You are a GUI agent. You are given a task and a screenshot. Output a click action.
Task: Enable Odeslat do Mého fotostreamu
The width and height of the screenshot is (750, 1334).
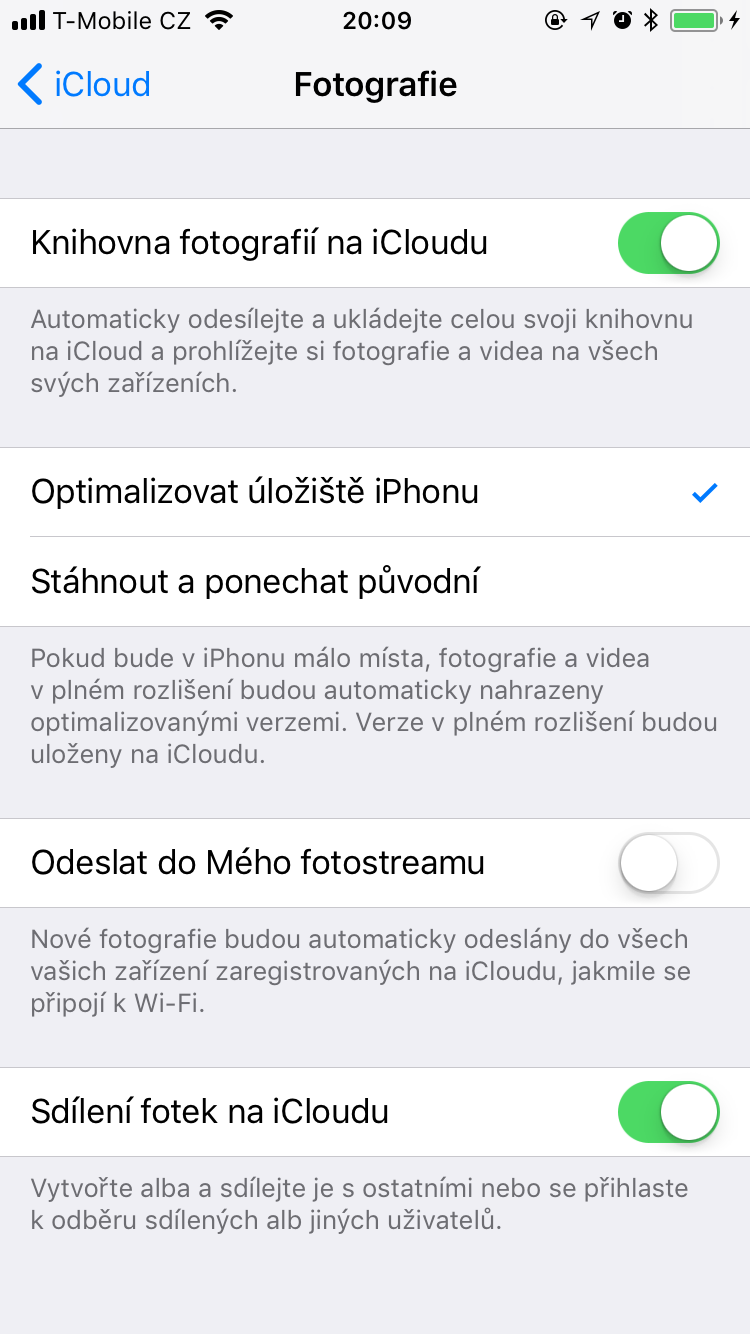click(668, 862)
